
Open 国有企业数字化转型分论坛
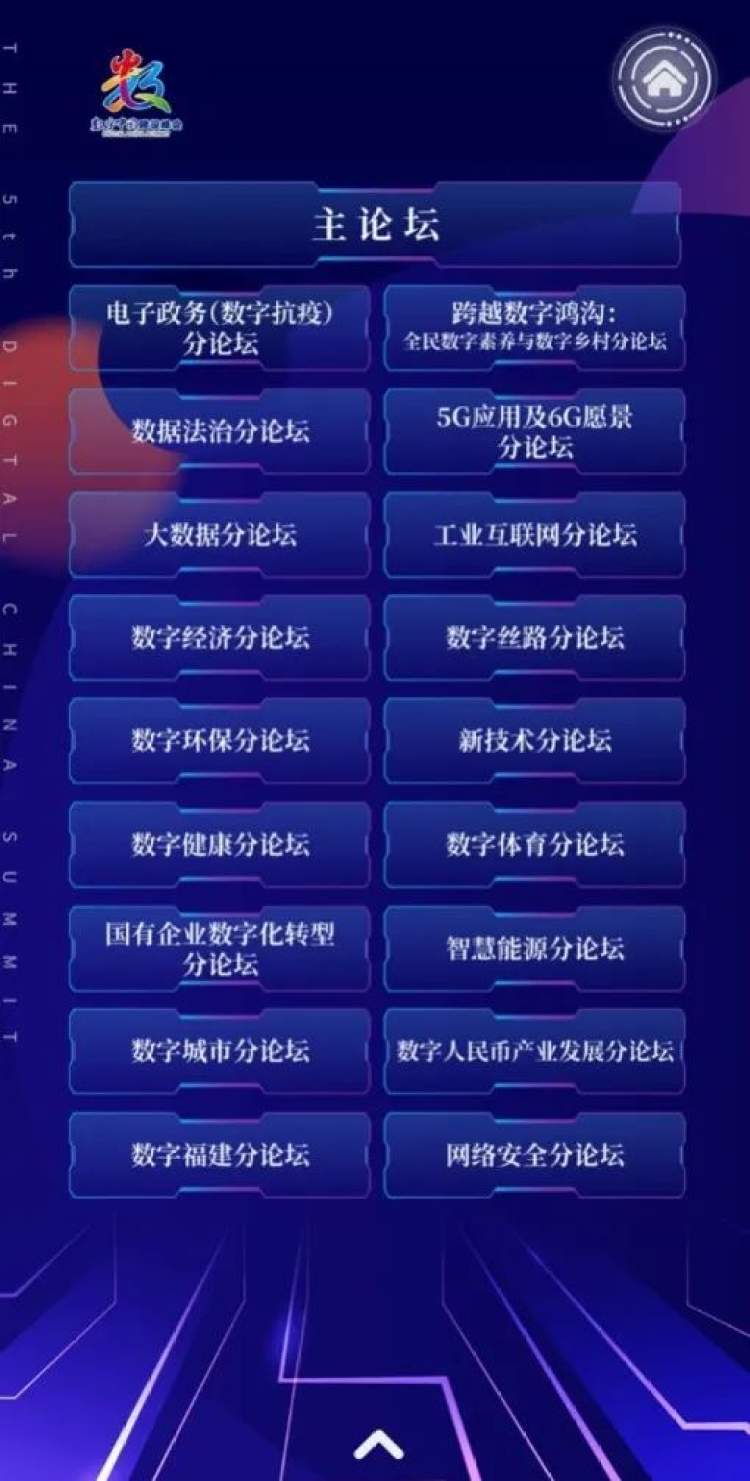tap(220, 949)
